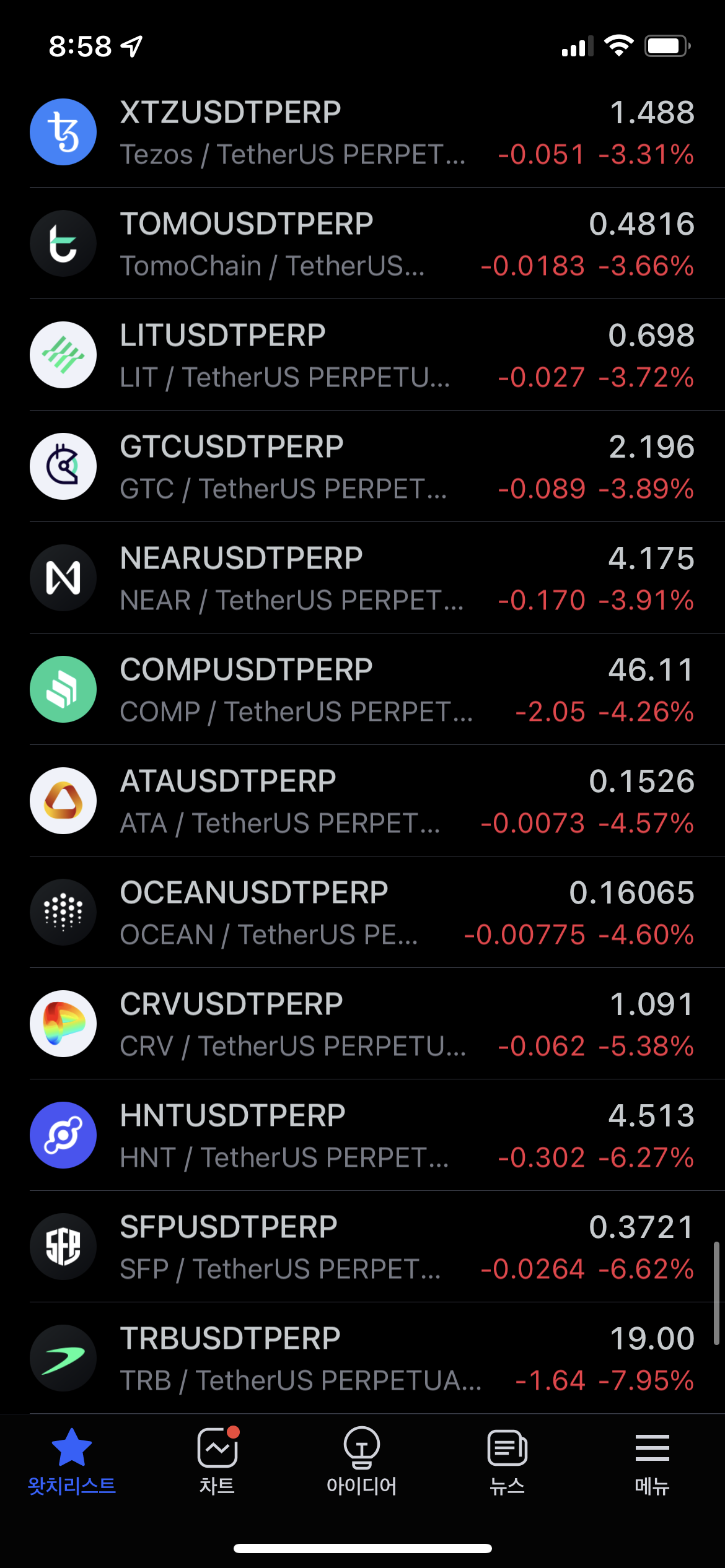Select OCEANUSDTPERP in the list

[362, 912]
